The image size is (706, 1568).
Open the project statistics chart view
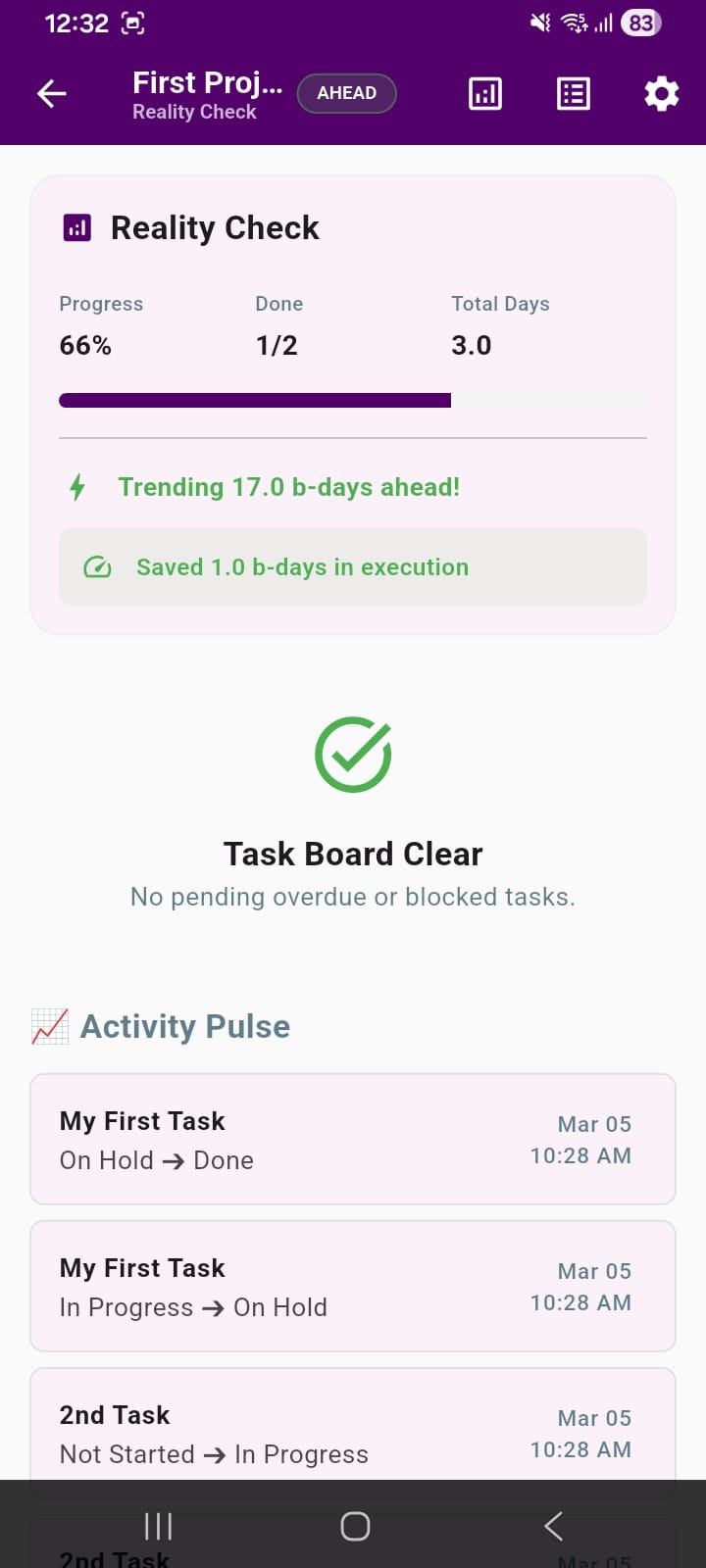pyautogui.click(x=484, y=93)
